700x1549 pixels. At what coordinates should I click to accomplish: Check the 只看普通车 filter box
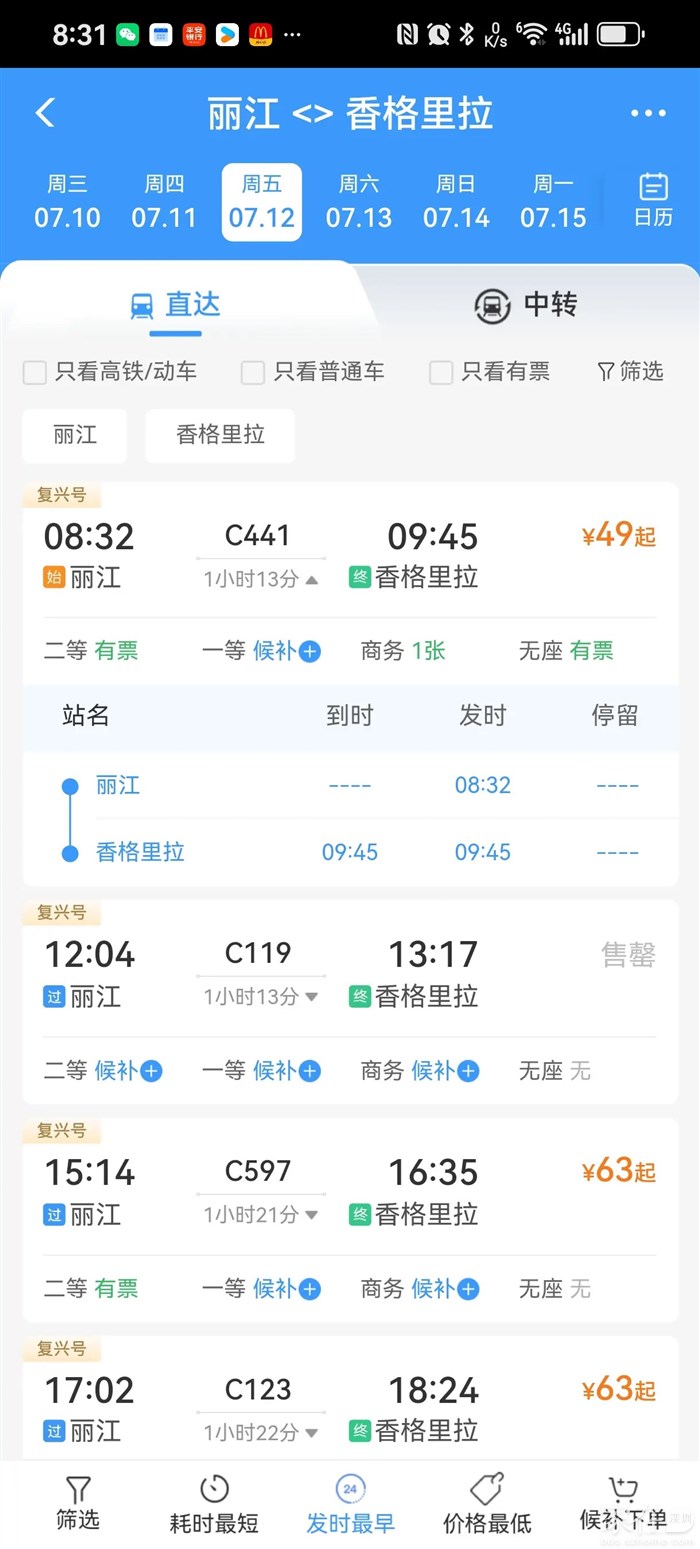coord(253,373)
